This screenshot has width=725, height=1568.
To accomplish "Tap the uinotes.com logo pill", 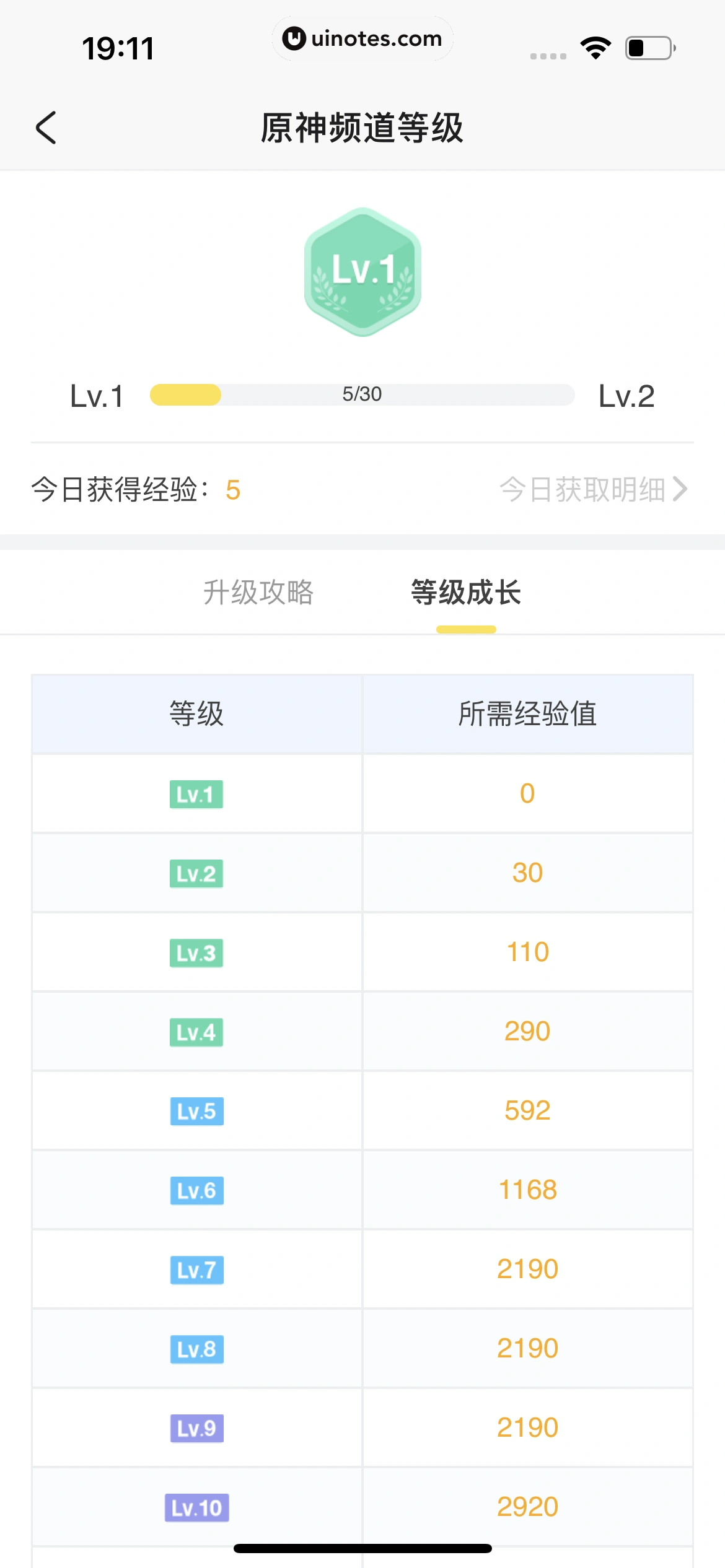I will click(x=362, y=38).
